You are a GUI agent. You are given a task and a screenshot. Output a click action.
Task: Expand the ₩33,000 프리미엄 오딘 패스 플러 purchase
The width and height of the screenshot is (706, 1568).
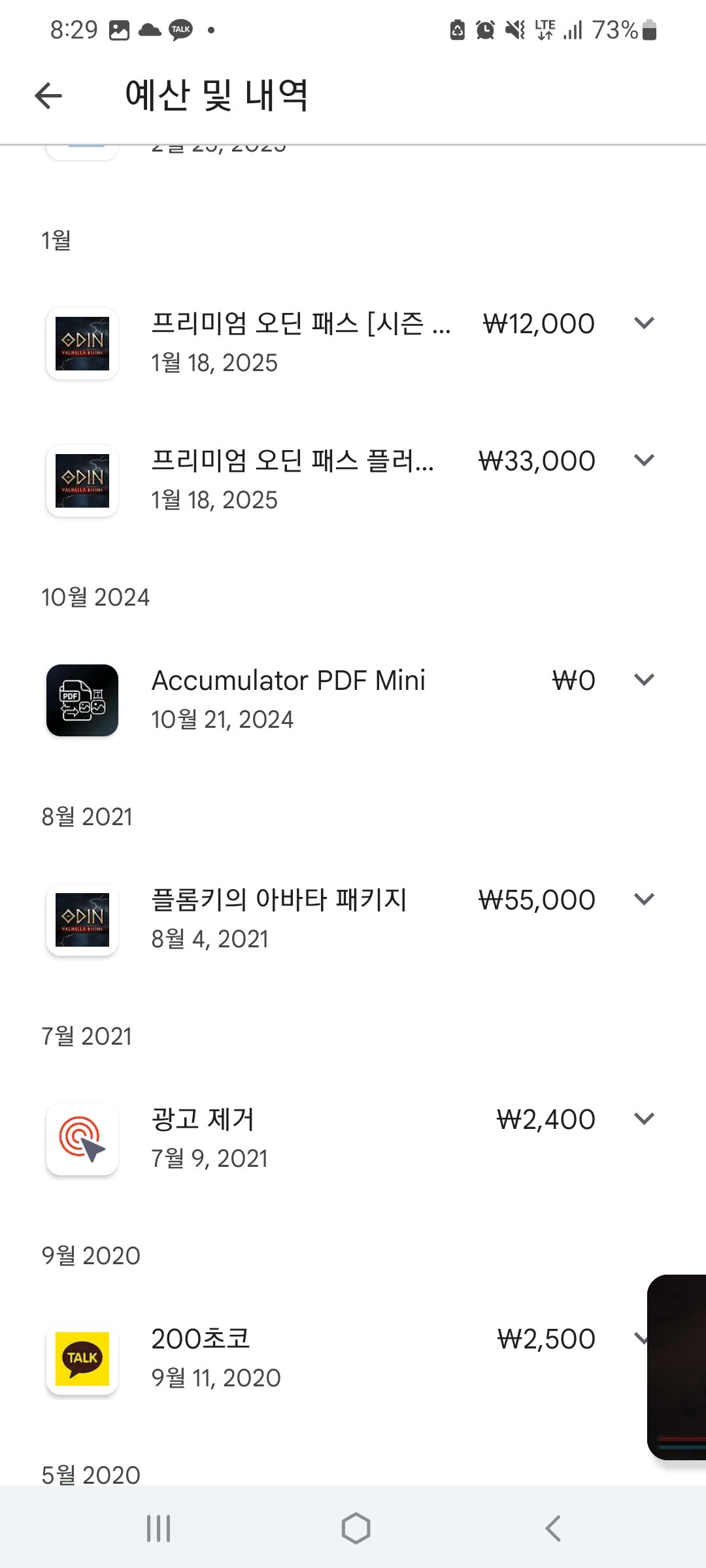(x=644, y=461)
